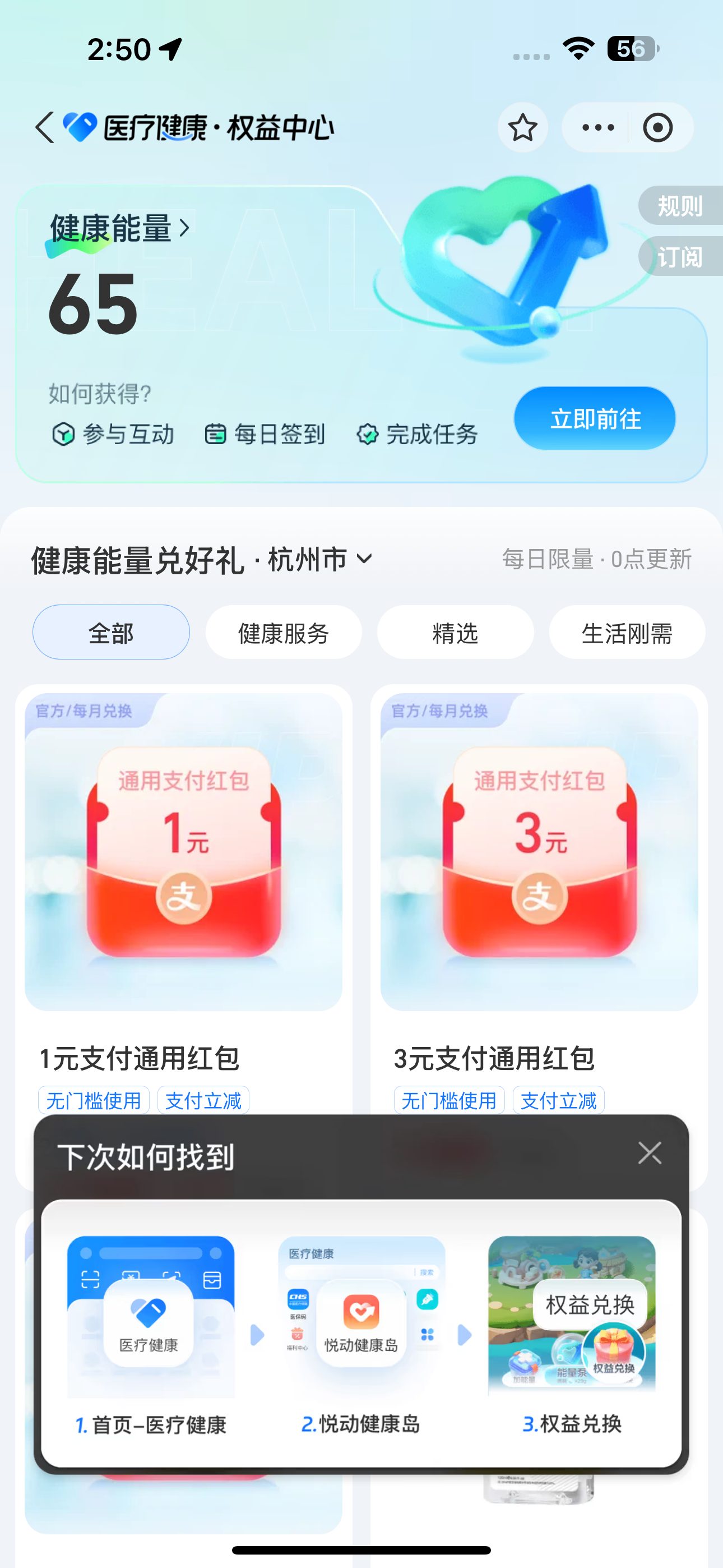Viewport: 723px width, 1568px height.
Task: Switch to the 健康服务 category
Action: (283, 633)
